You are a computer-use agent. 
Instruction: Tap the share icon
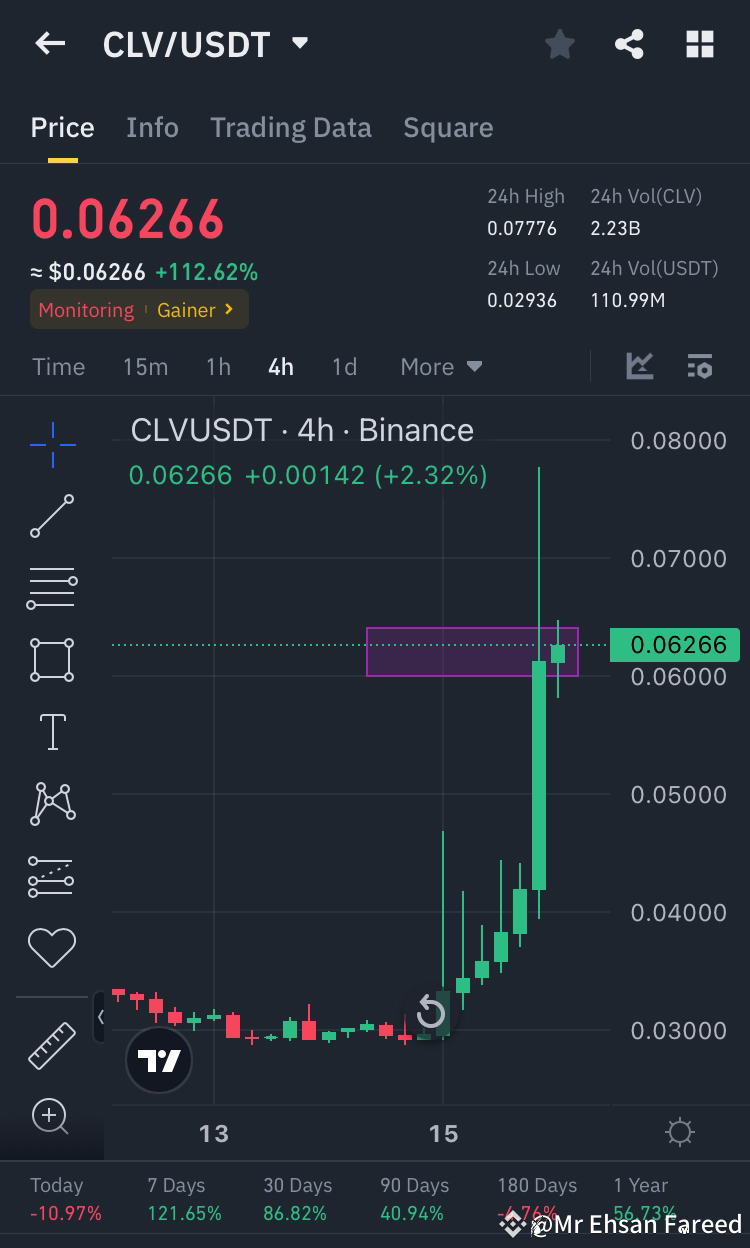[x=629, y=44]
